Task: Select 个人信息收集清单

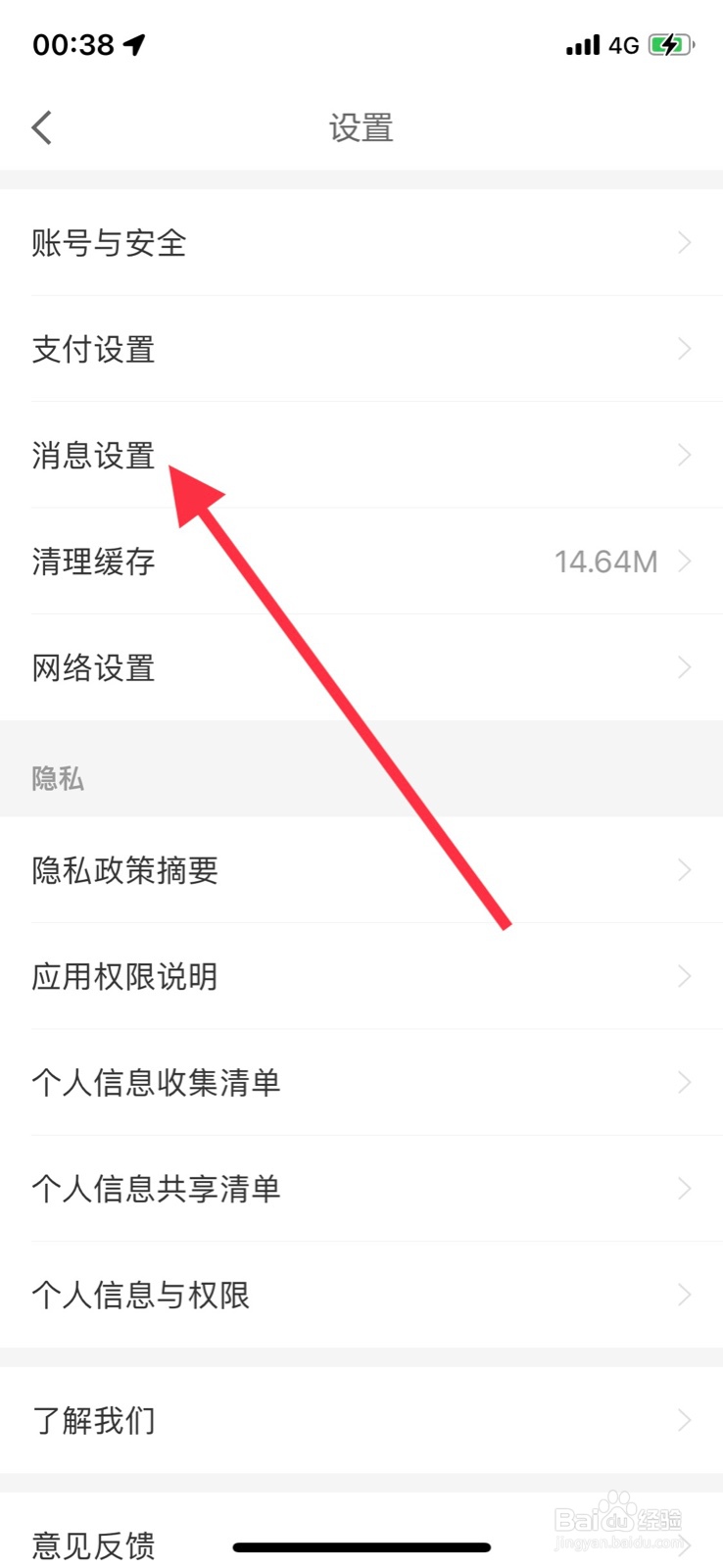Action: click(157, 1082)
